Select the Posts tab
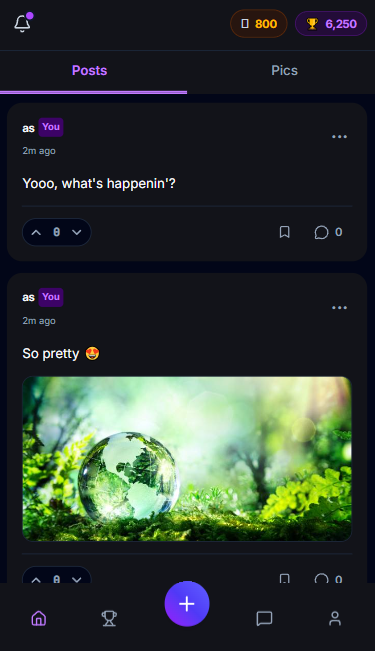The height and width of the screenshot is (651, 375). 89,71
